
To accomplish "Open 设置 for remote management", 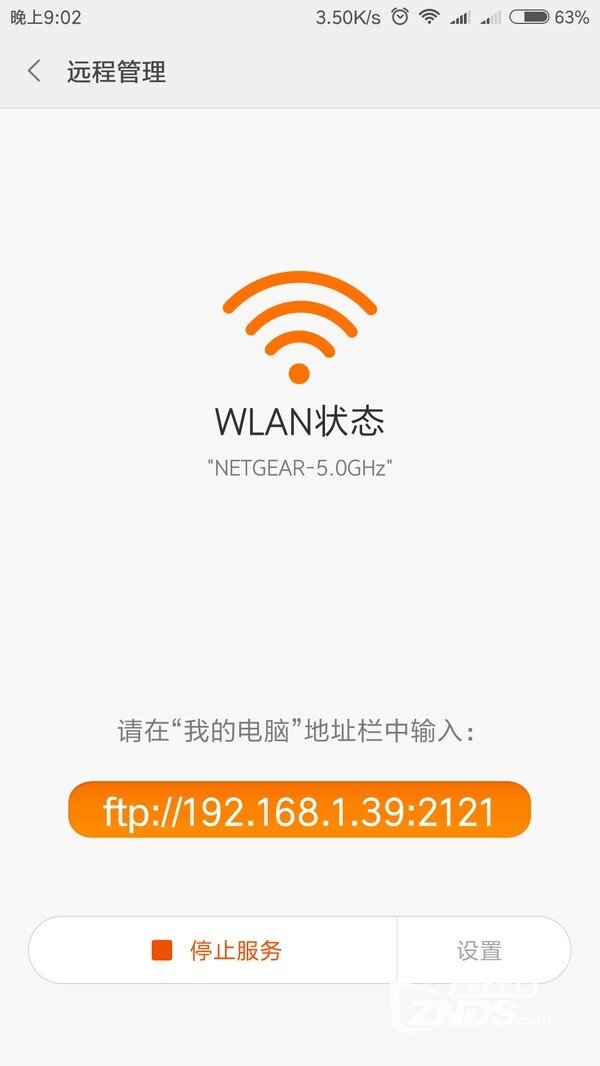I will coord(480,950).
